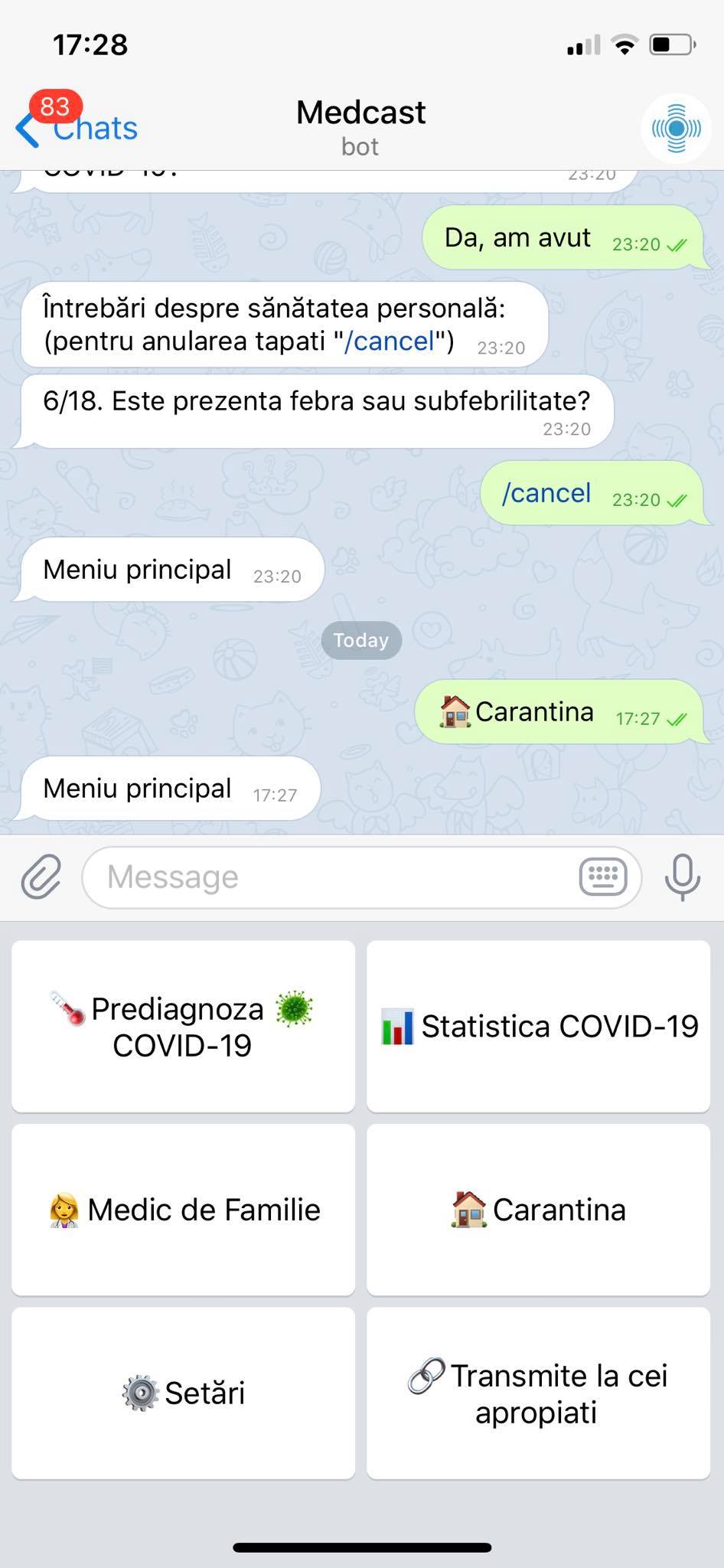The height and width of the screenshot is (1568, 724).
Task: Tap Transmite la cei apropiati
Action: [x=539, y=1393]
